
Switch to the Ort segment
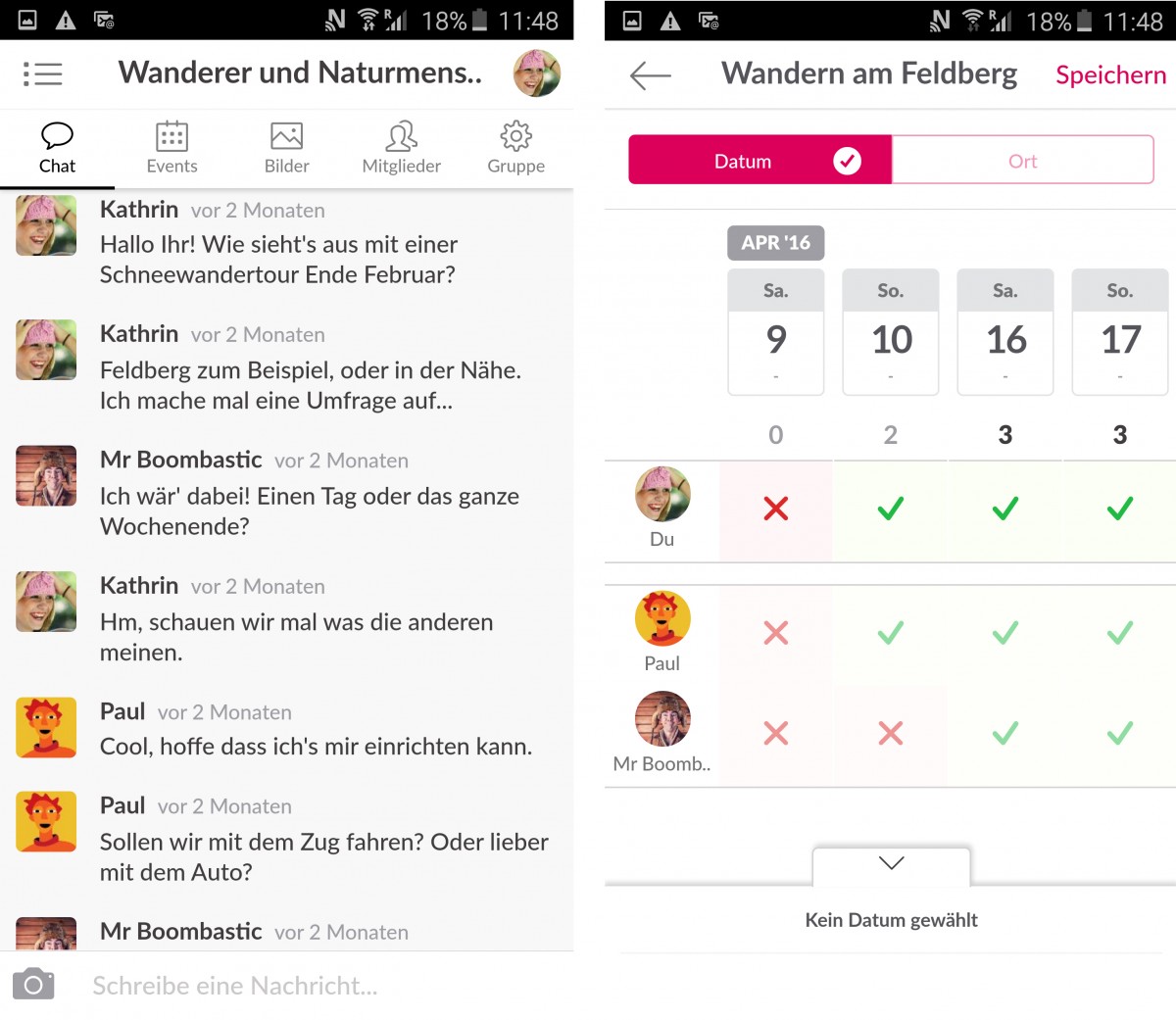point(1022,160)
